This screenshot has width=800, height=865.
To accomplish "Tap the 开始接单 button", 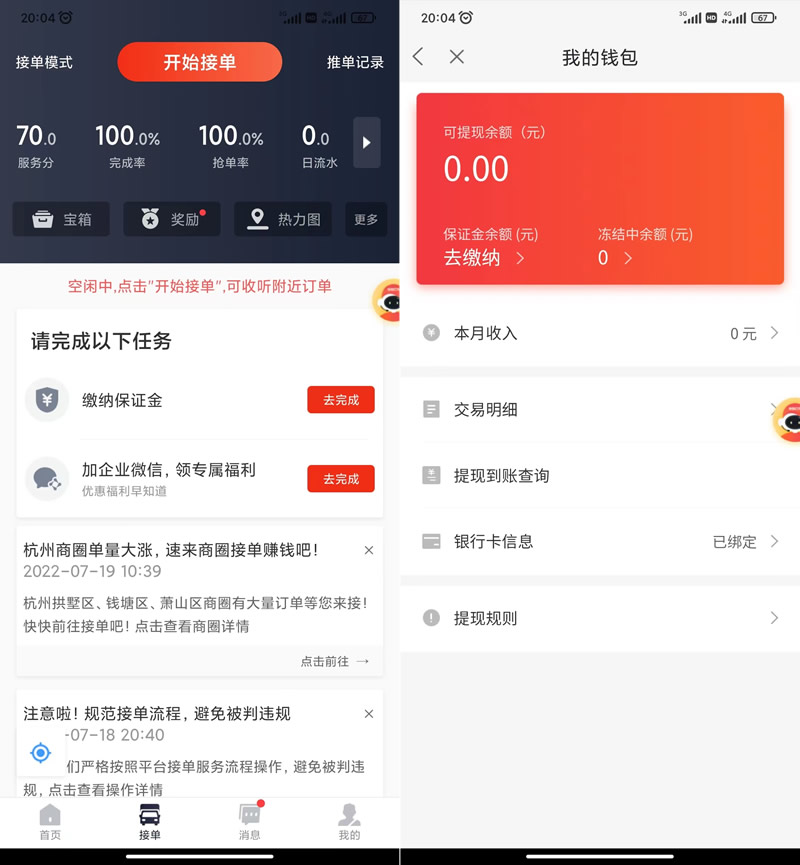I will 199,62.
